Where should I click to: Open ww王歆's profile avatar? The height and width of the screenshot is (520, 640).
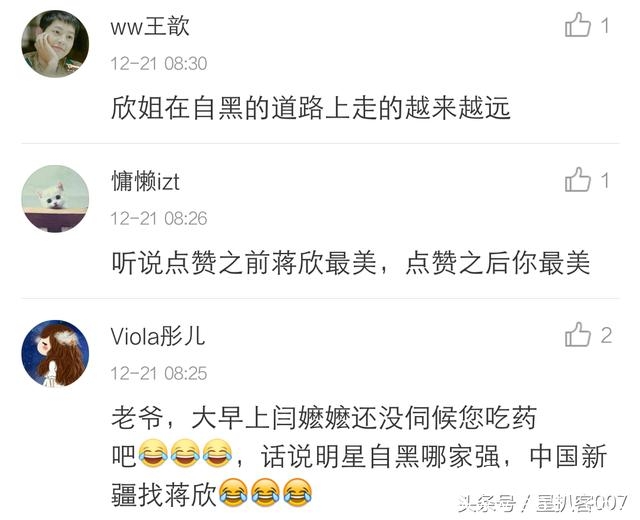pos(55,43)
